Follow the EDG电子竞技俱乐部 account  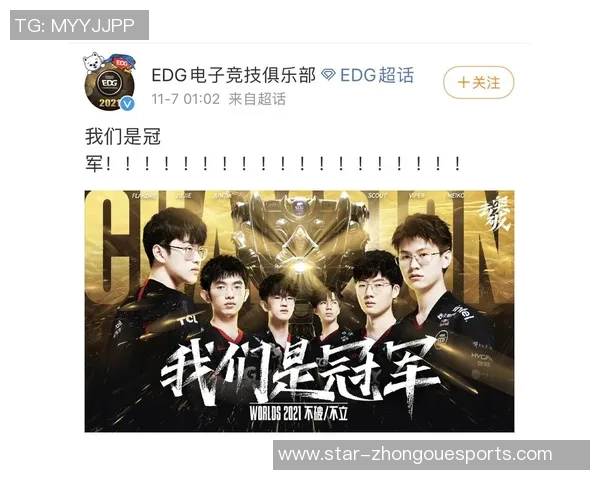pos(478,82)
